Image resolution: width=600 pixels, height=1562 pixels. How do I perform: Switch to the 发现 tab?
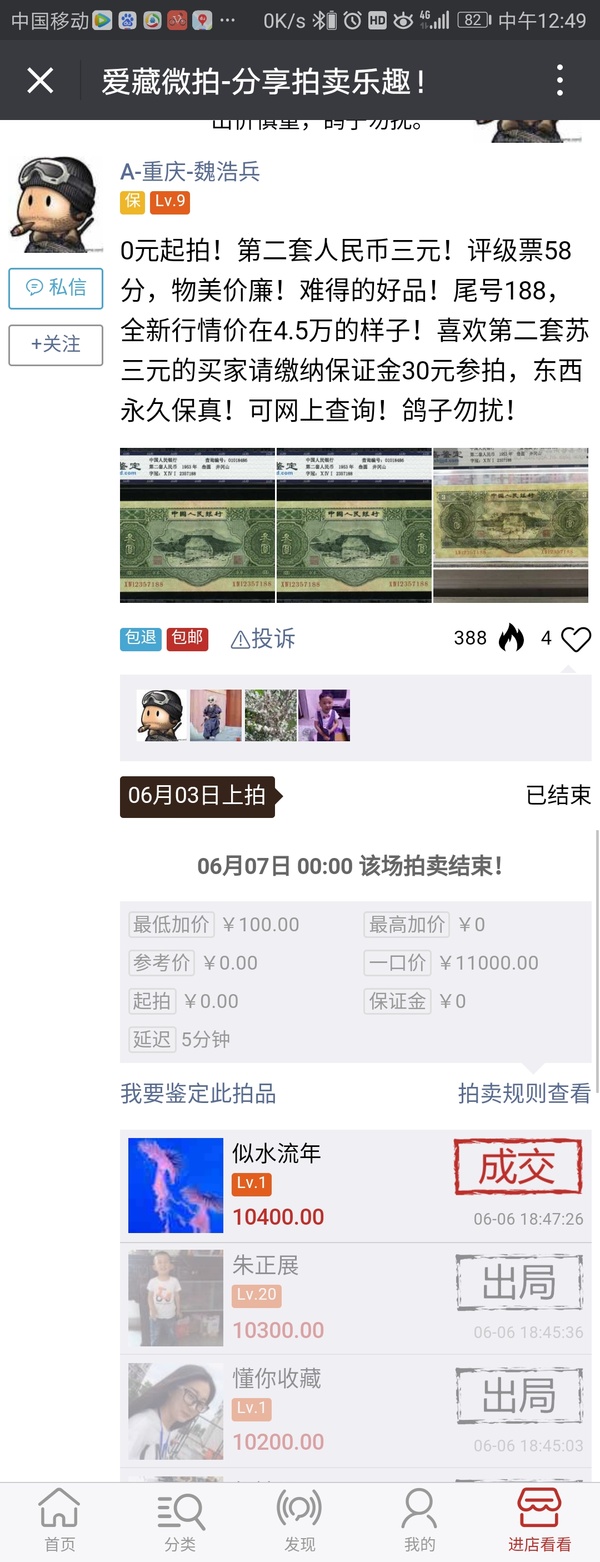coord(299,1520)
